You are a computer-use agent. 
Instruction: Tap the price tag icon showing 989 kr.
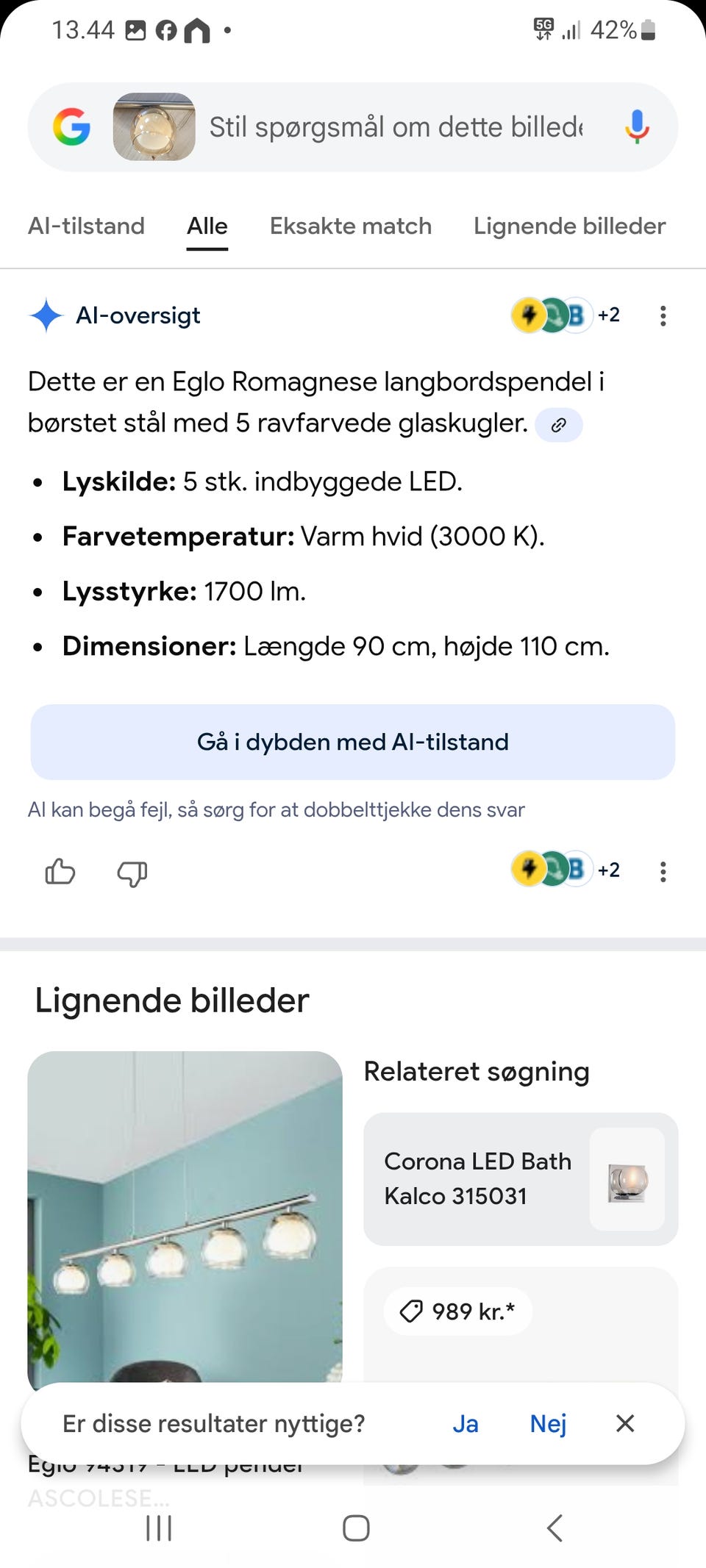[413, 1311]
